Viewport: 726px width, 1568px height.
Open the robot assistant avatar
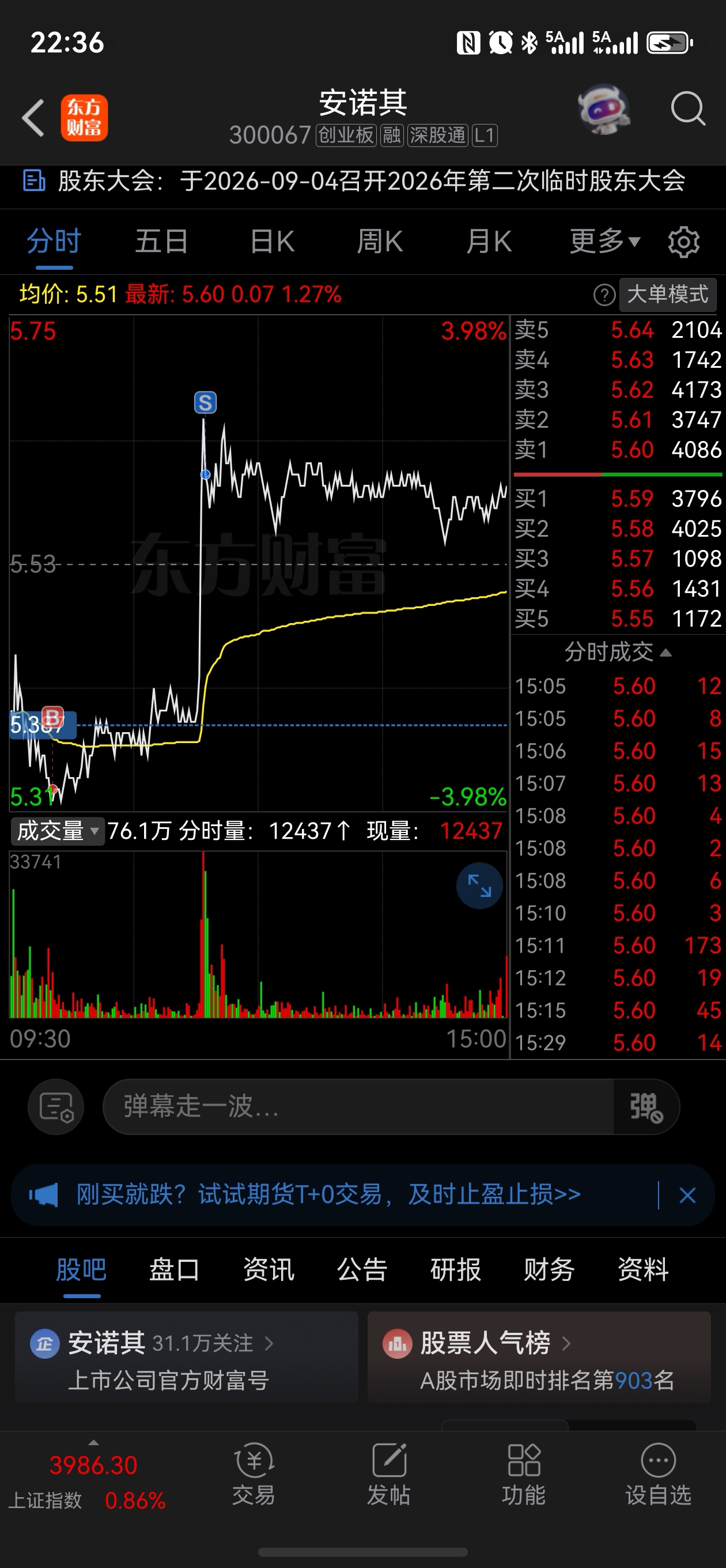tap(604, 110)
